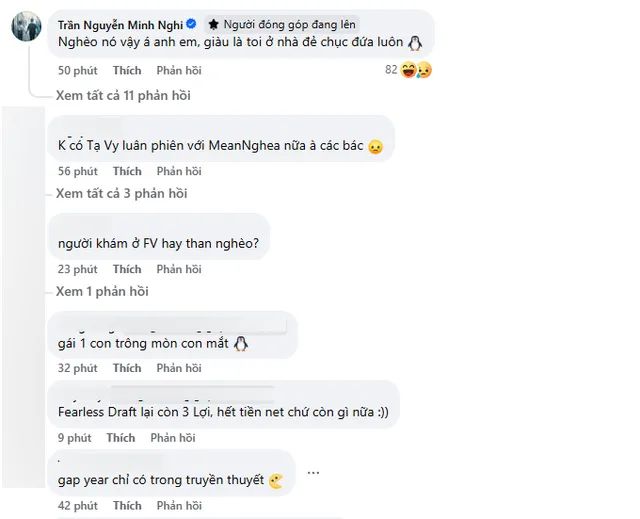
Task: Expand all 3 replies
Action: (x=121, y=193)
